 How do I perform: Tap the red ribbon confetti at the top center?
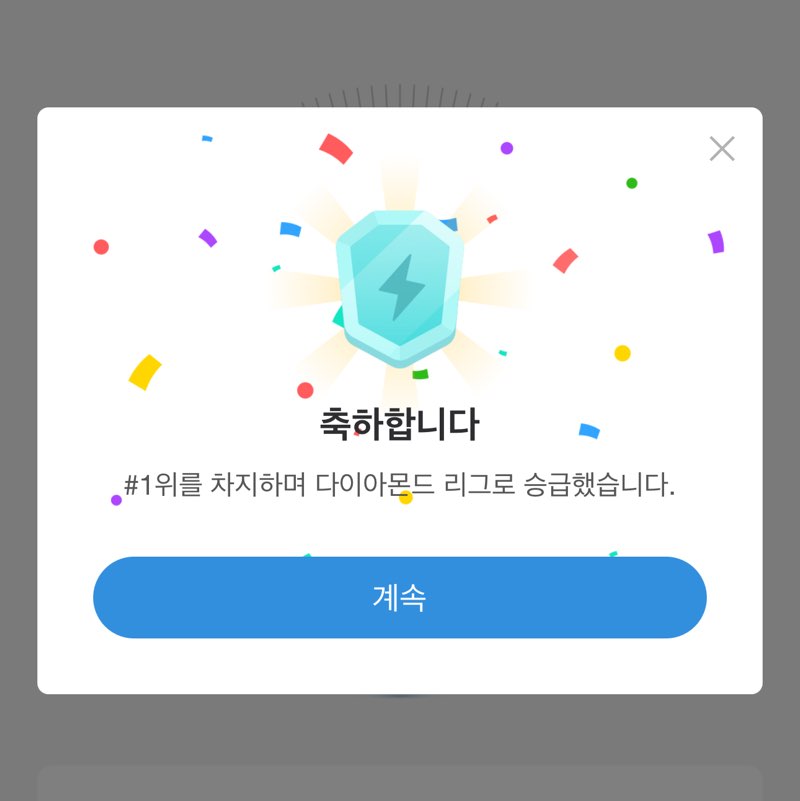click(336, 148)
